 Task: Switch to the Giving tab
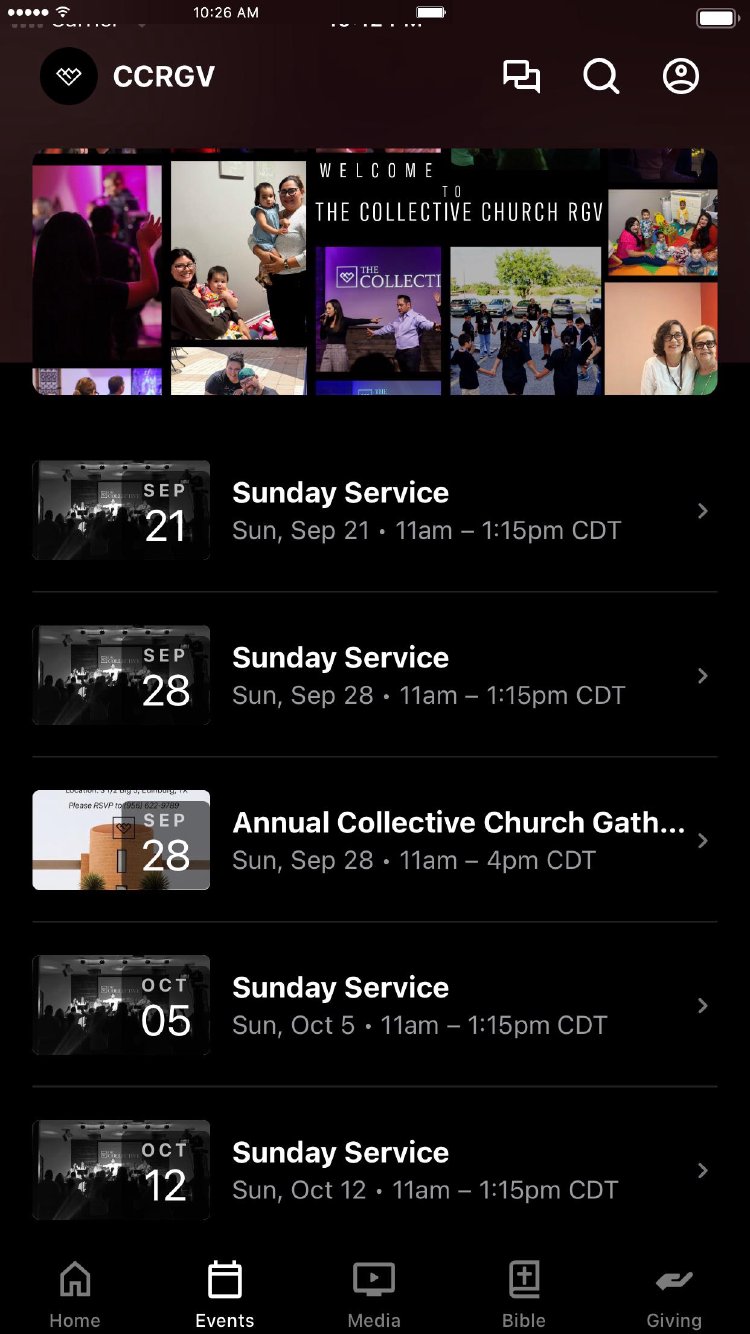pos(674,1294)
